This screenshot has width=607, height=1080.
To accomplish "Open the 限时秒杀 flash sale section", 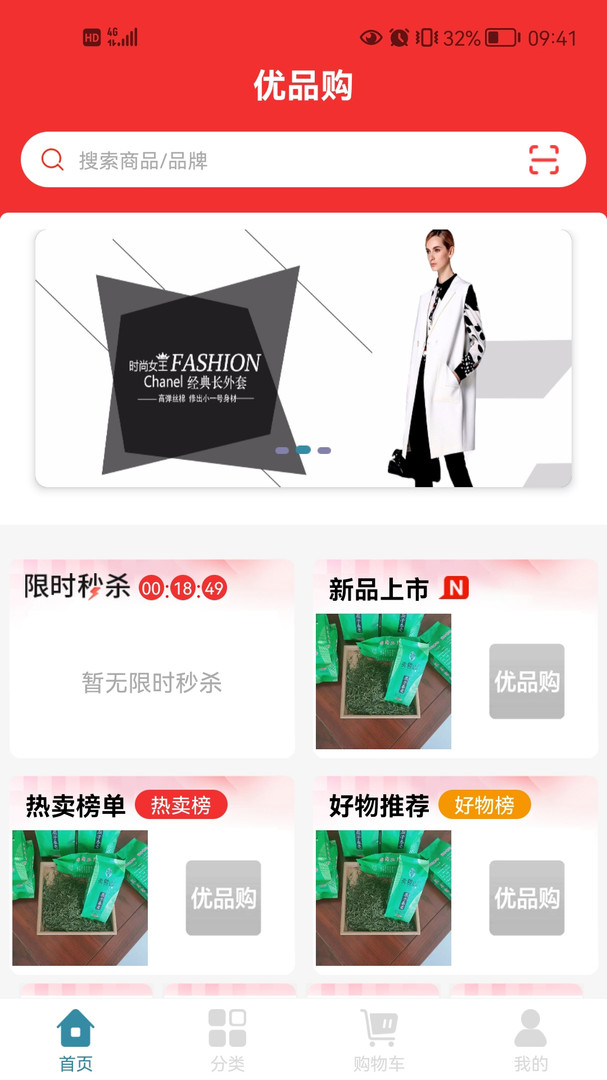I will pos(152,660).
